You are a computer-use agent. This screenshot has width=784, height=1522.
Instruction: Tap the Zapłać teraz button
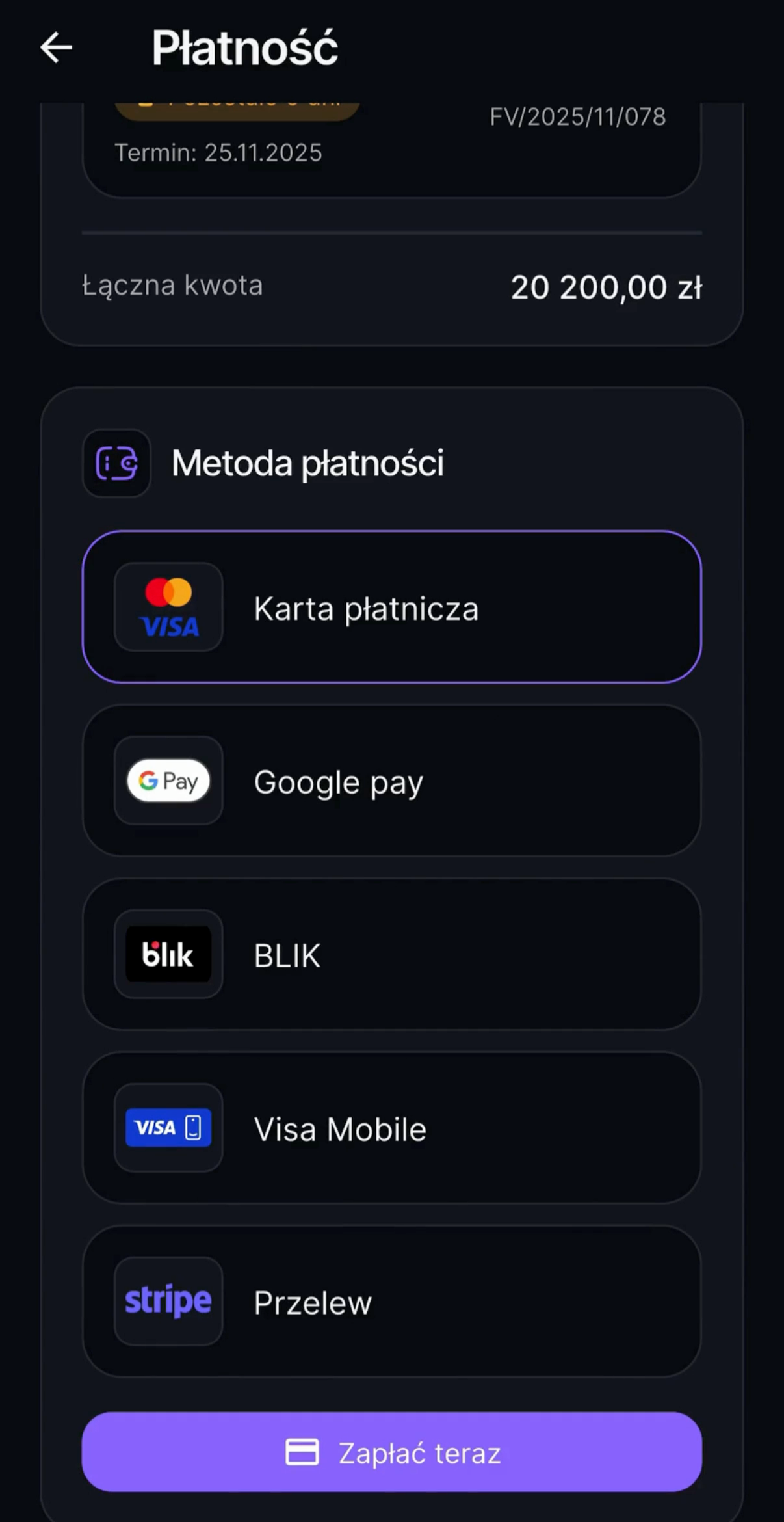(x=391, y=1452)
